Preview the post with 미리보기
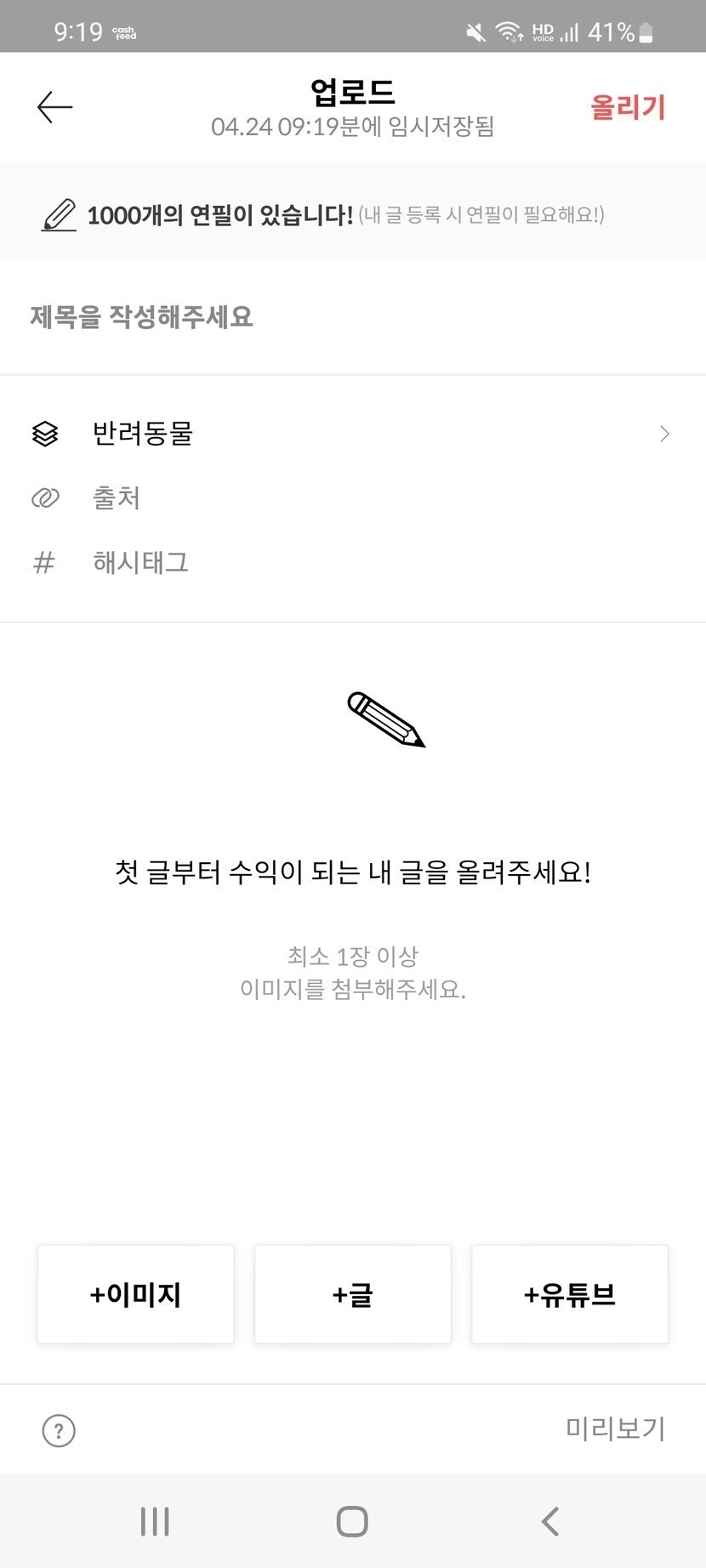706x1568 pixels. (615, 1429)
